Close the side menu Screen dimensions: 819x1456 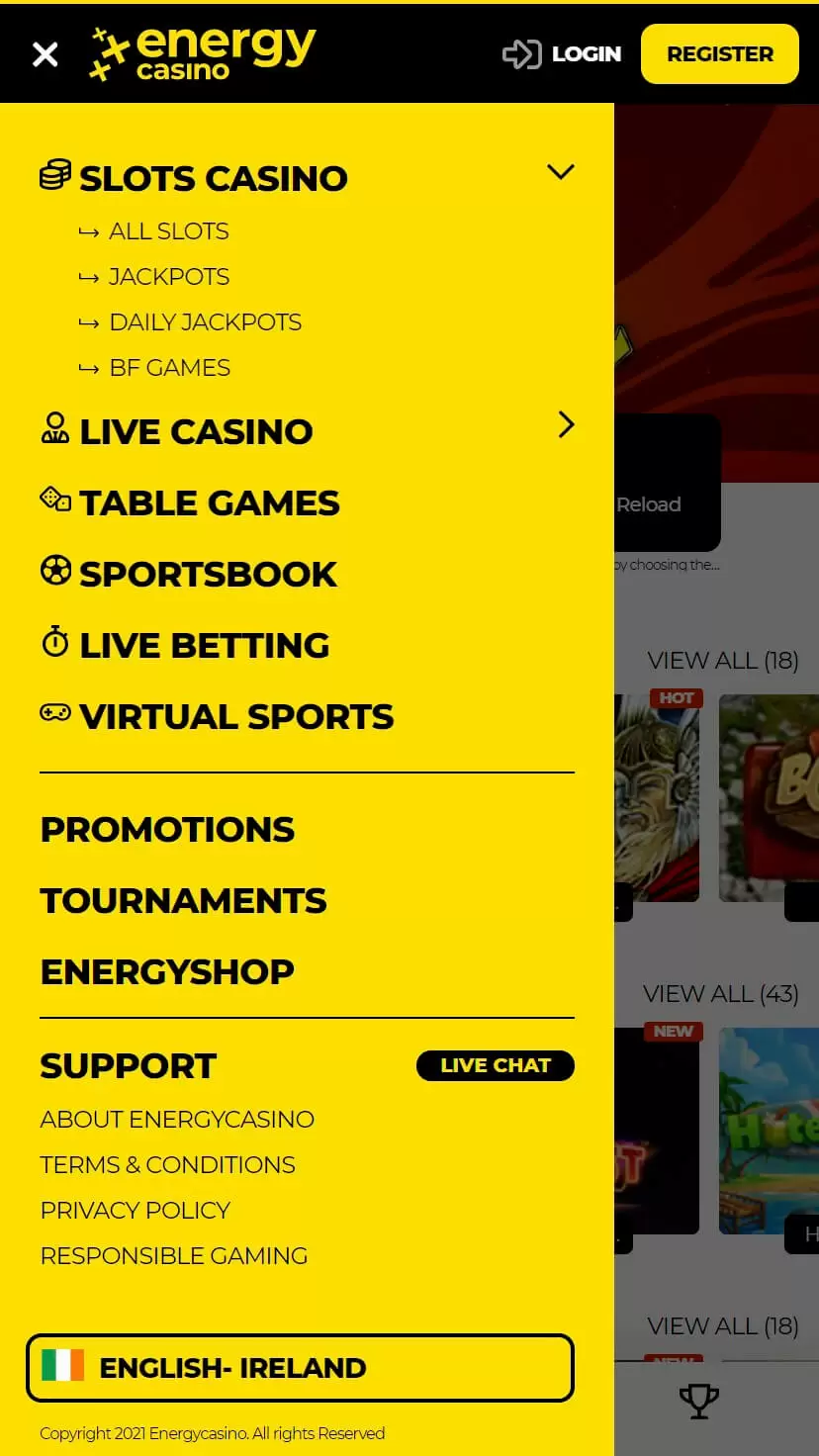coord(45,54)
